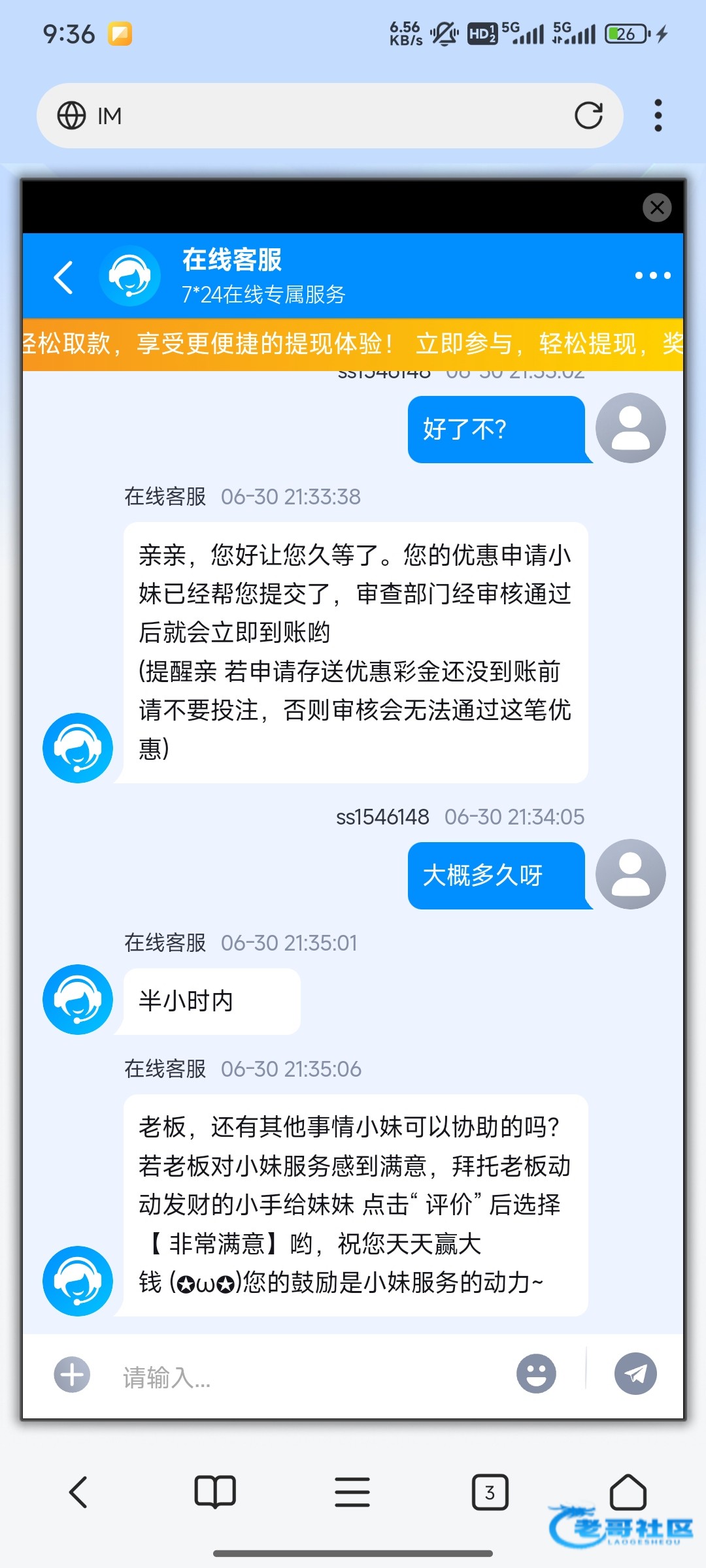Open the browser hamburger menu
Image resolution: width=706 pixels, height=1568 pixels.
pyautogui.click(x=352, y=1492)
